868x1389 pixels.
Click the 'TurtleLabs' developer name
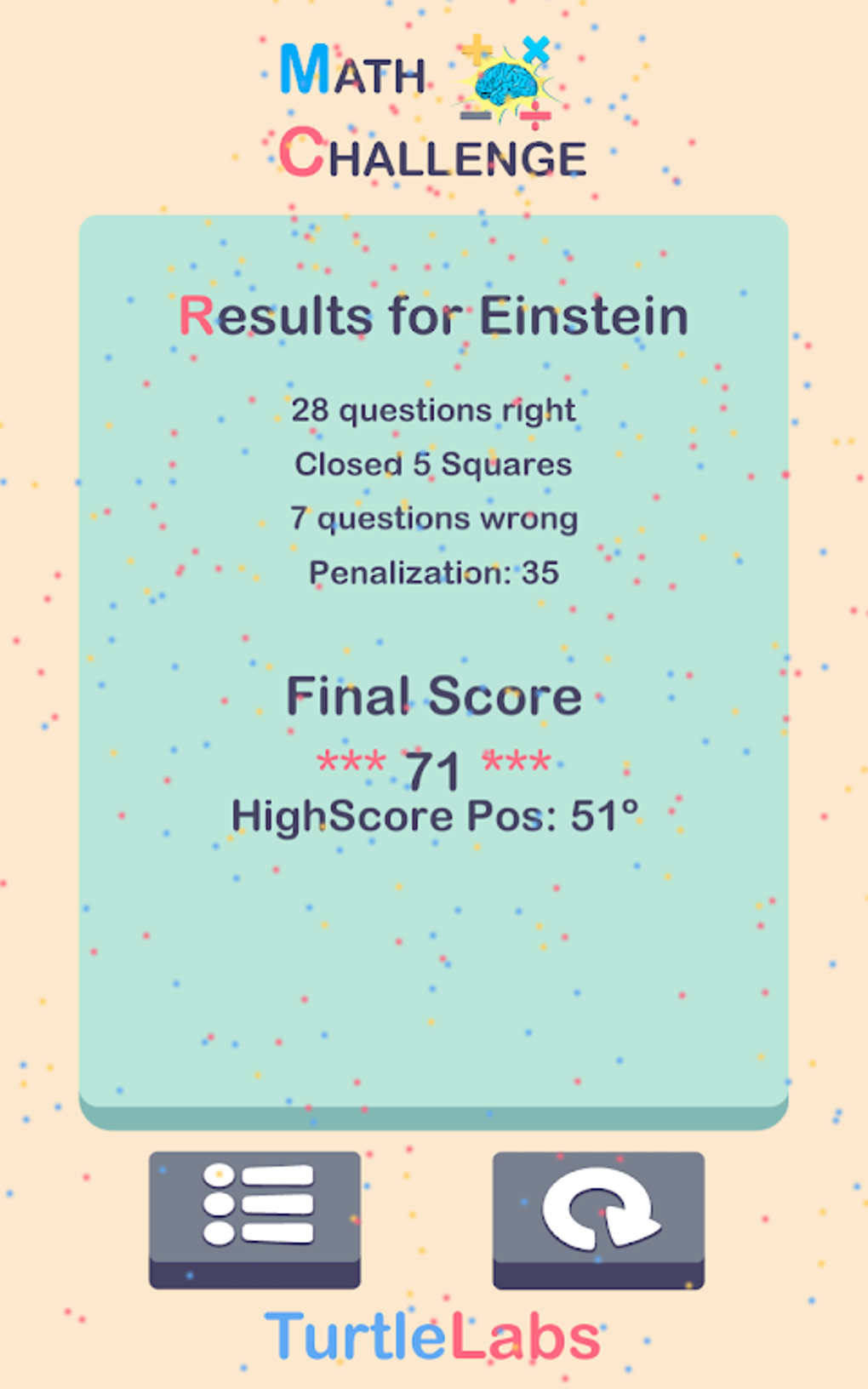434,1336
